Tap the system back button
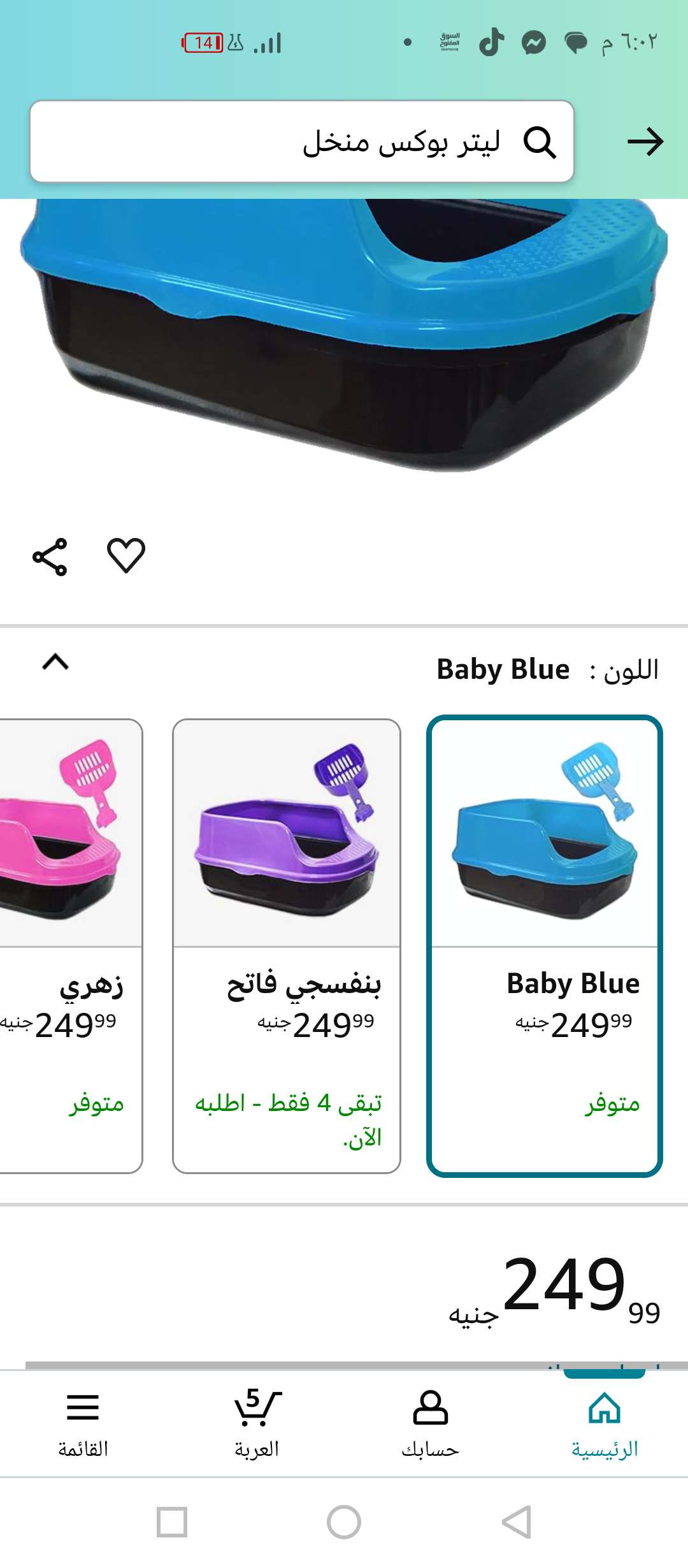 [516, 1522]
